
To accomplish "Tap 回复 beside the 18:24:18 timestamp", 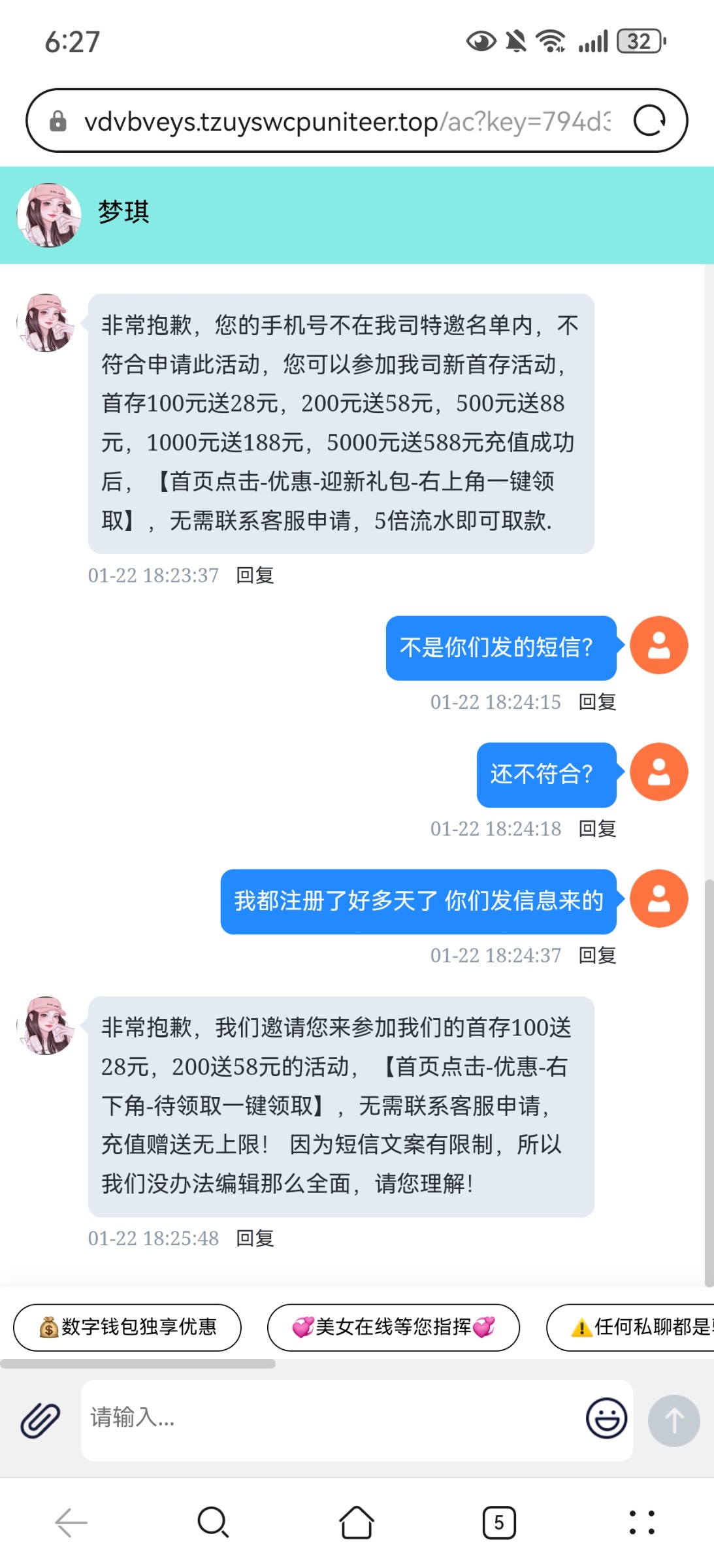I will pyautogui.click(x=597, y=828).
